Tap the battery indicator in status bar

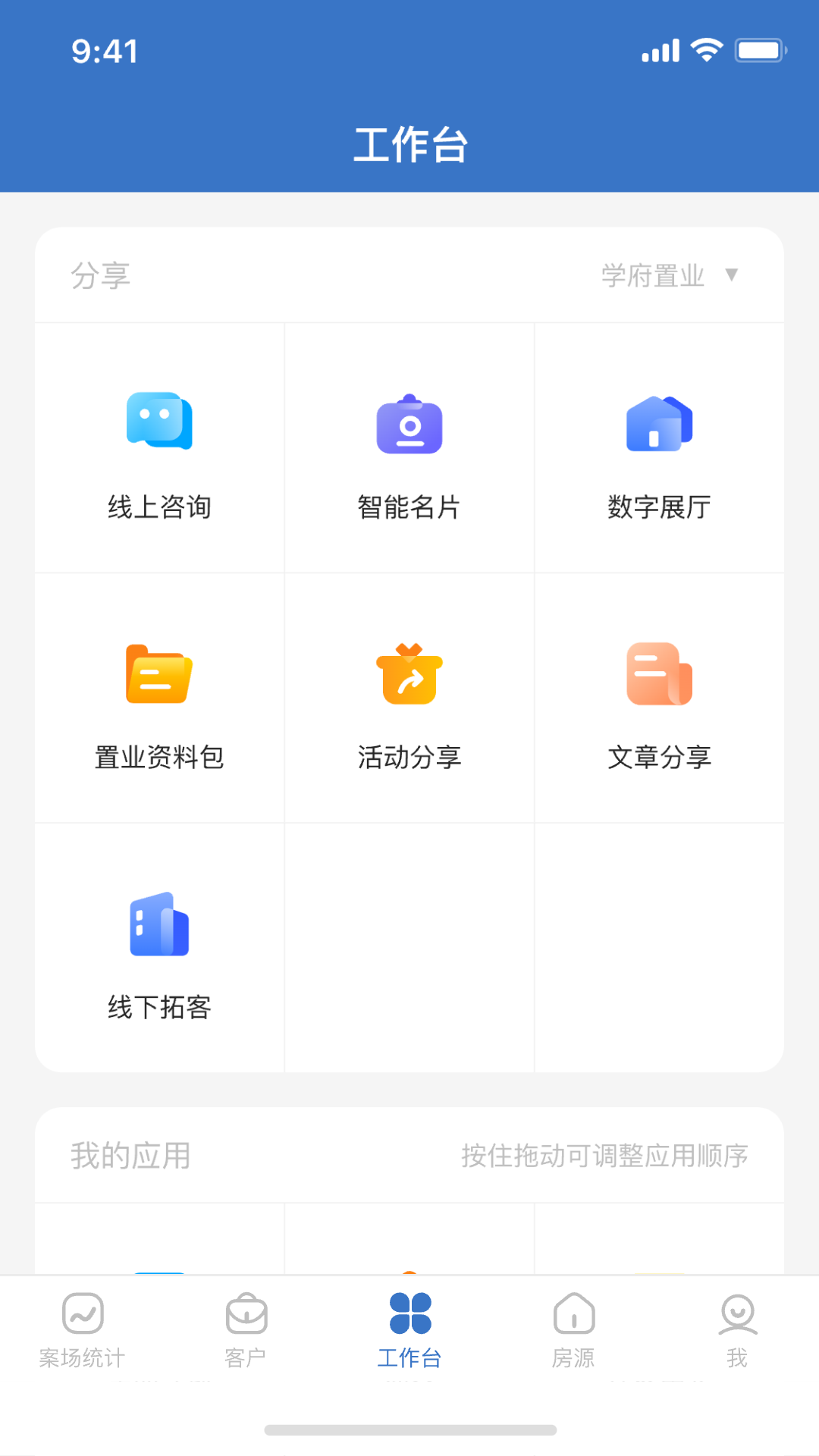pos(760,49)
